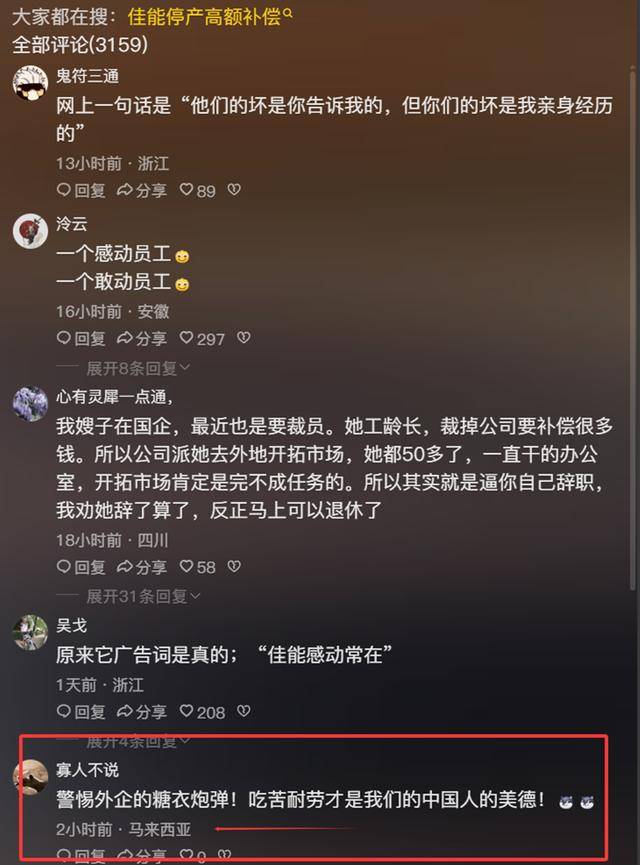Like 吴戈's comment with 208 likes
640x865 pixels.
click(x=201, y=712)
